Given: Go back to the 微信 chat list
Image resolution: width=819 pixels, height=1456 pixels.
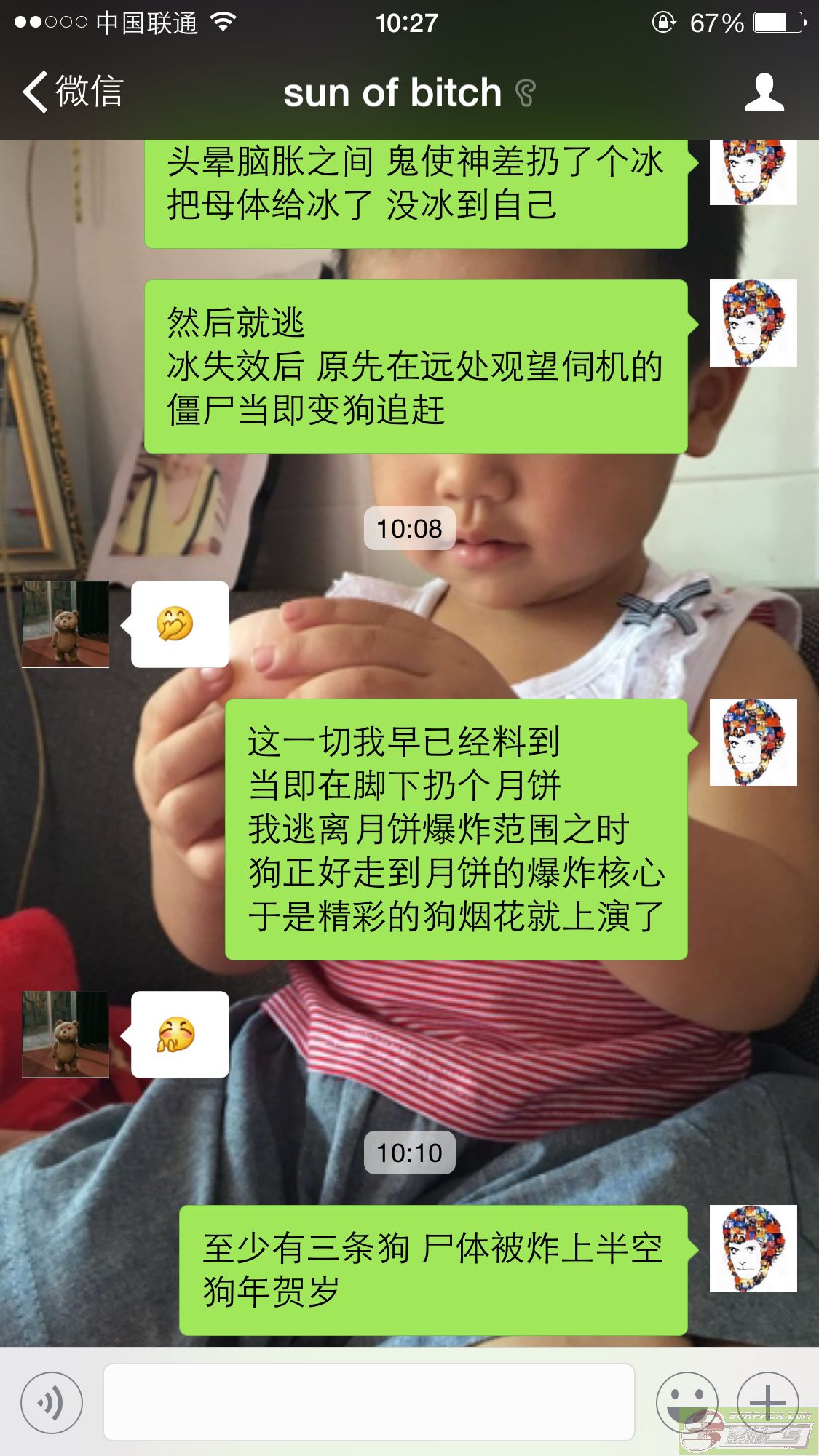Looking at the screenshot, I should (x=73, y=92).
